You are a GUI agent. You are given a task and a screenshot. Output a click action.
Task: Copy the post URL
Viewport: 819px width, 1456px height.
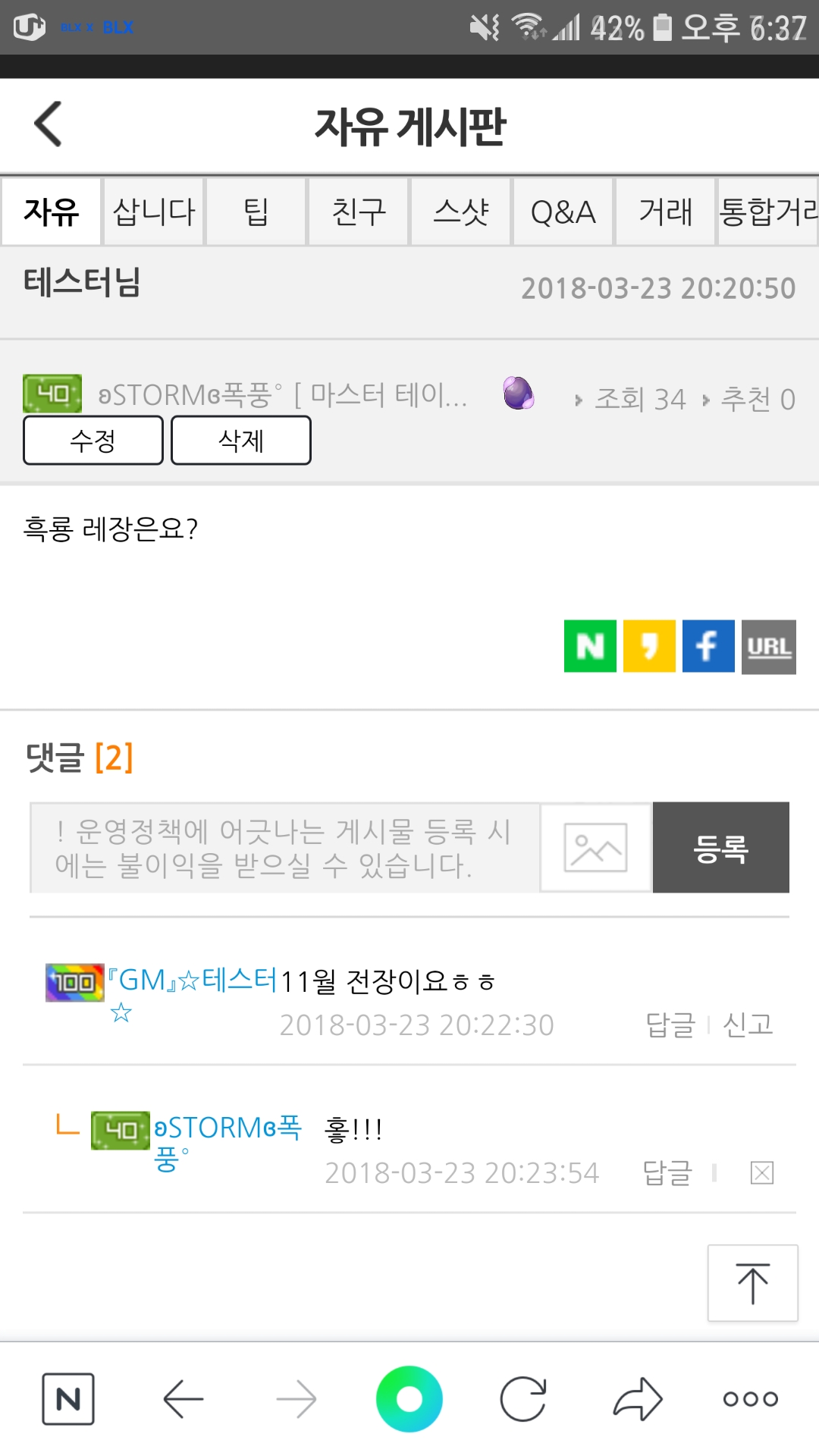768,646
